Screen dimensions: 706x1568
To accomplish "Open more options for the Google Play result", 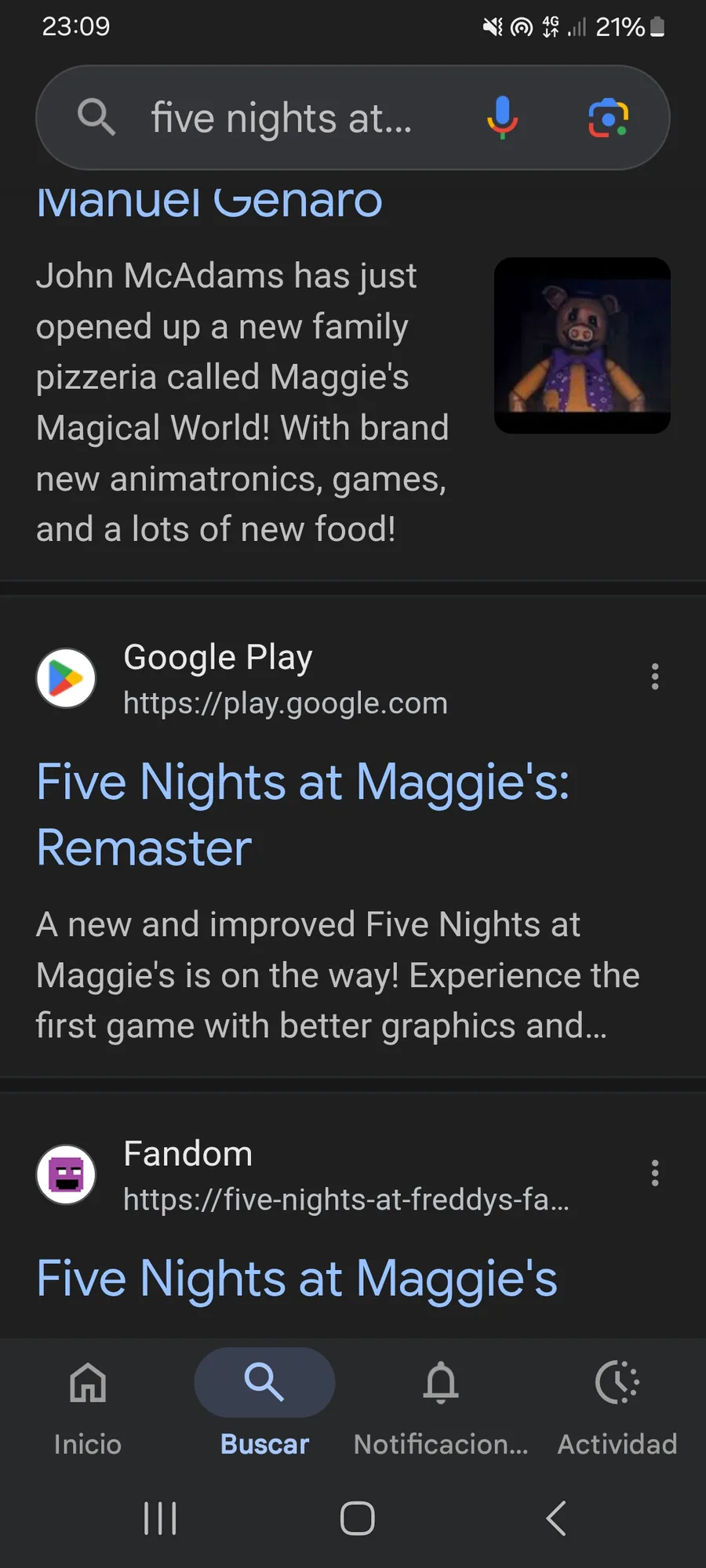I will coord(655,677).
